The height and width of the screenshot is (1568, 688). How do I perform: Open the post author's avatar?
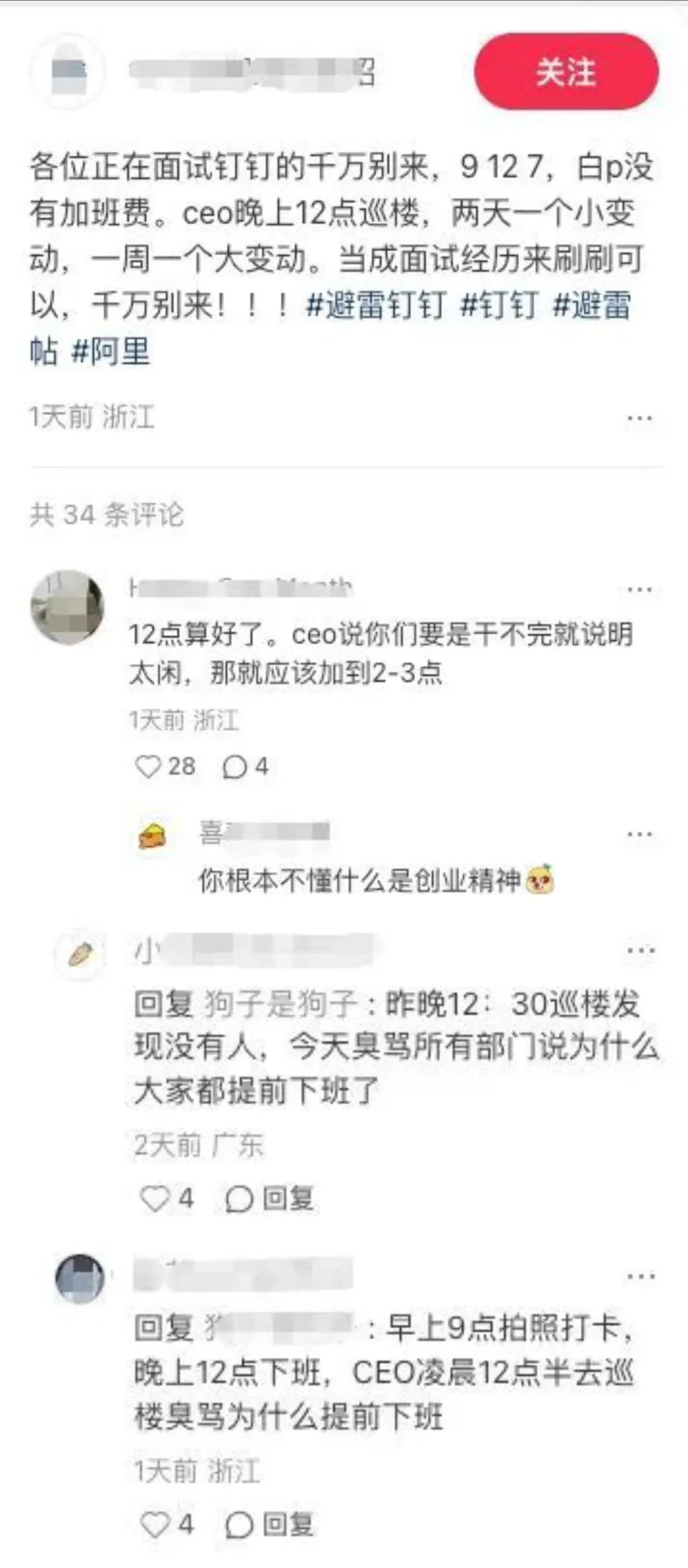[x=68, y=72]
